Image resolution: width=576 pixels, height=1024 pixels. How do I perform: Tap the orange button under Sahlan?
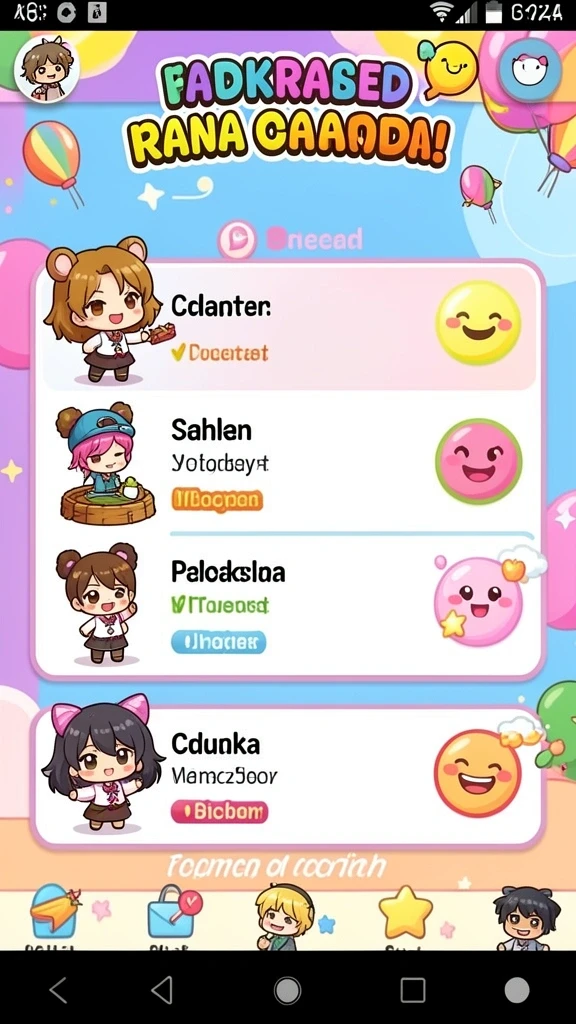[x=217, y=500]
